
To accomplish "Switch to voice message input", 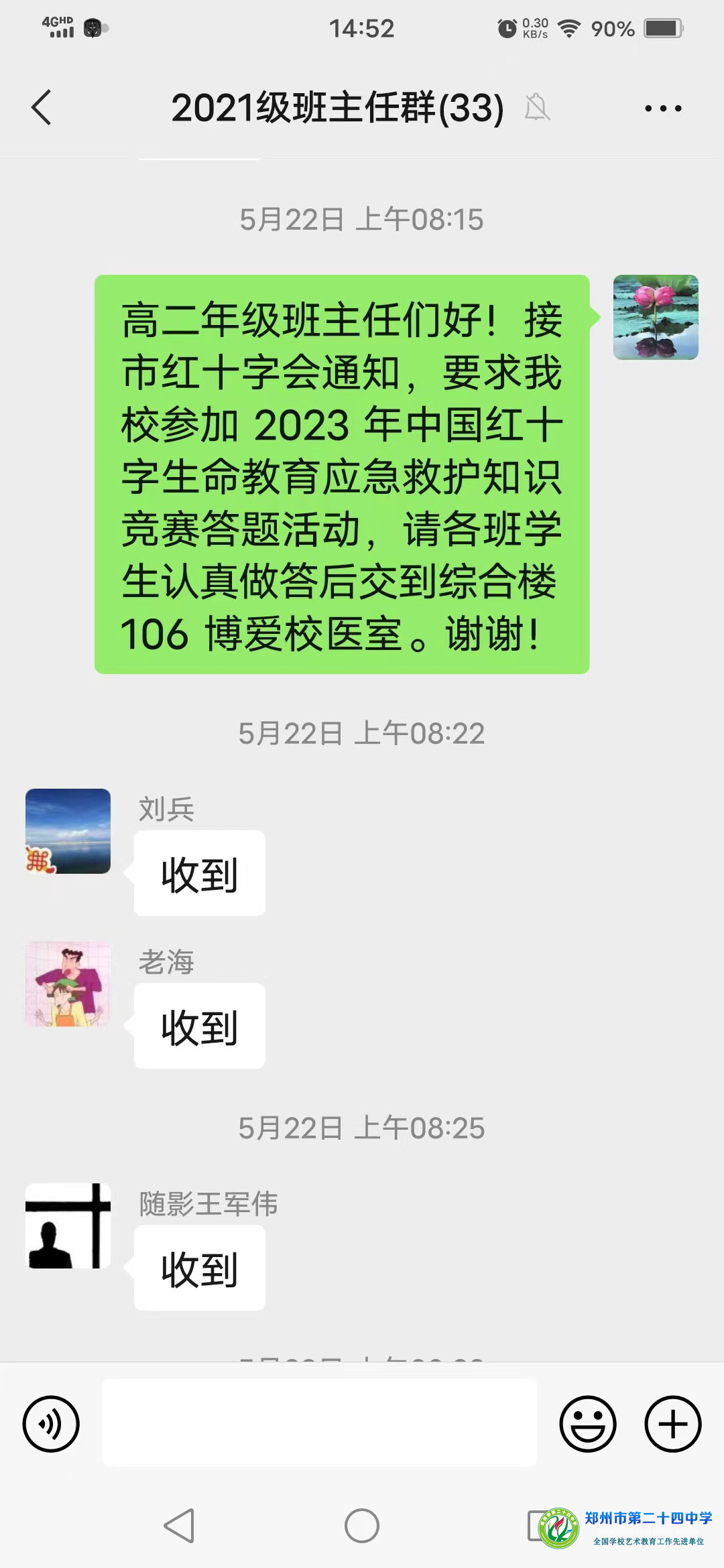I will coord(51,1424).
